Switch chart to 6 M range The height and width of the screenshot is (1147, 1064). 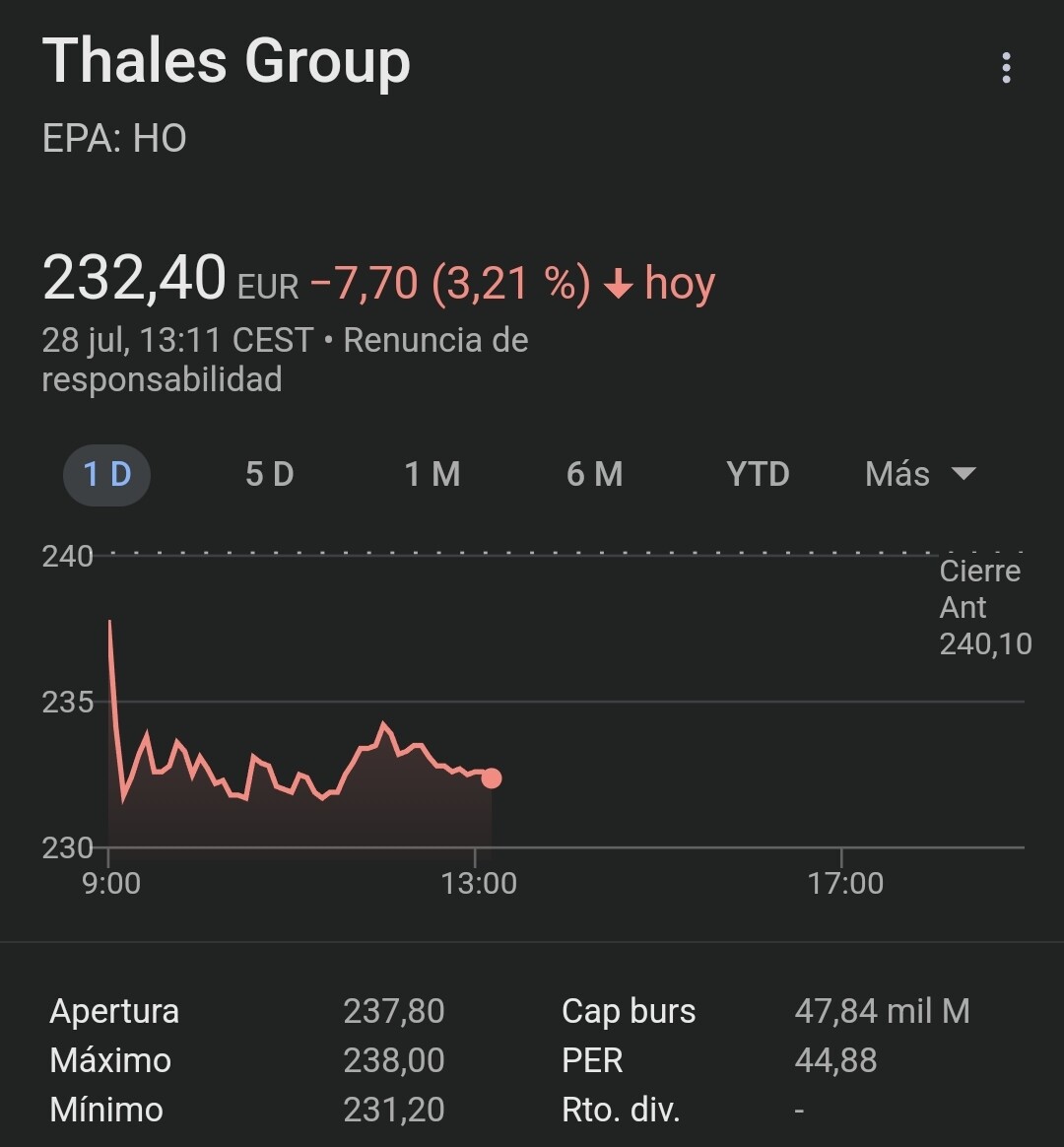pos(594,474)
